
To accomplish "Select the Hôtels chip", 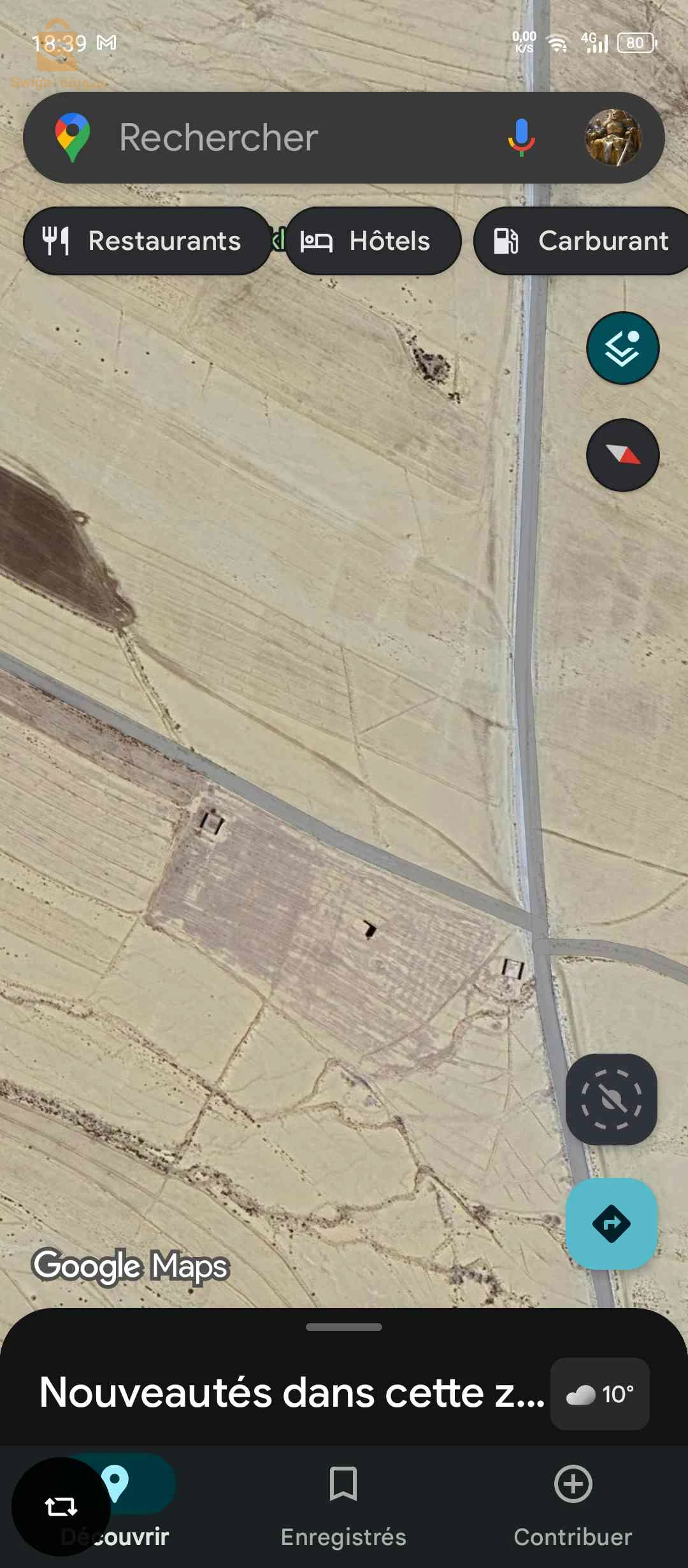I will (x=373, y=241).
